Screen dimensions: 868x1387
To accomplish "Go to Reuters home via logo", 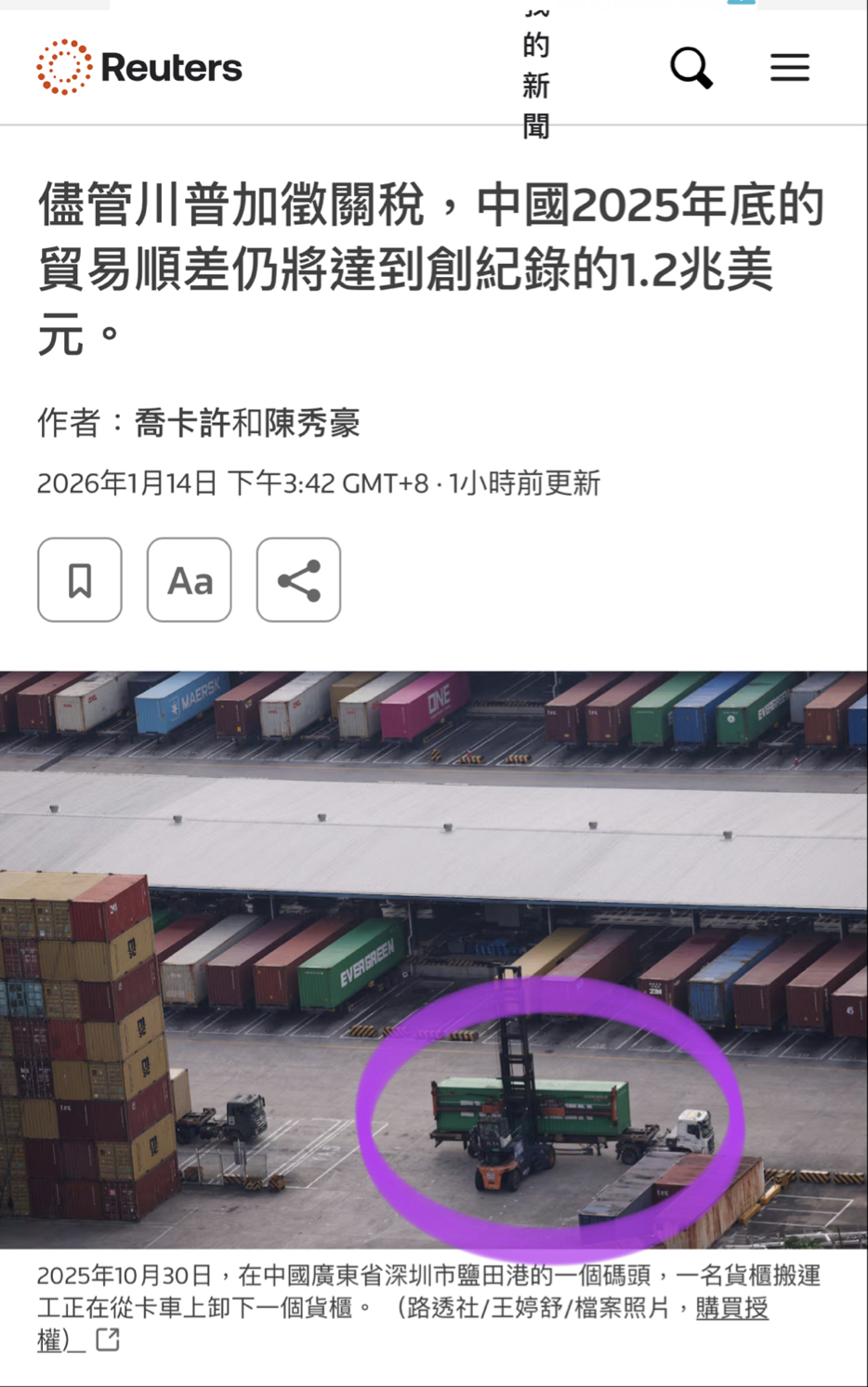I will coord(139,67).
